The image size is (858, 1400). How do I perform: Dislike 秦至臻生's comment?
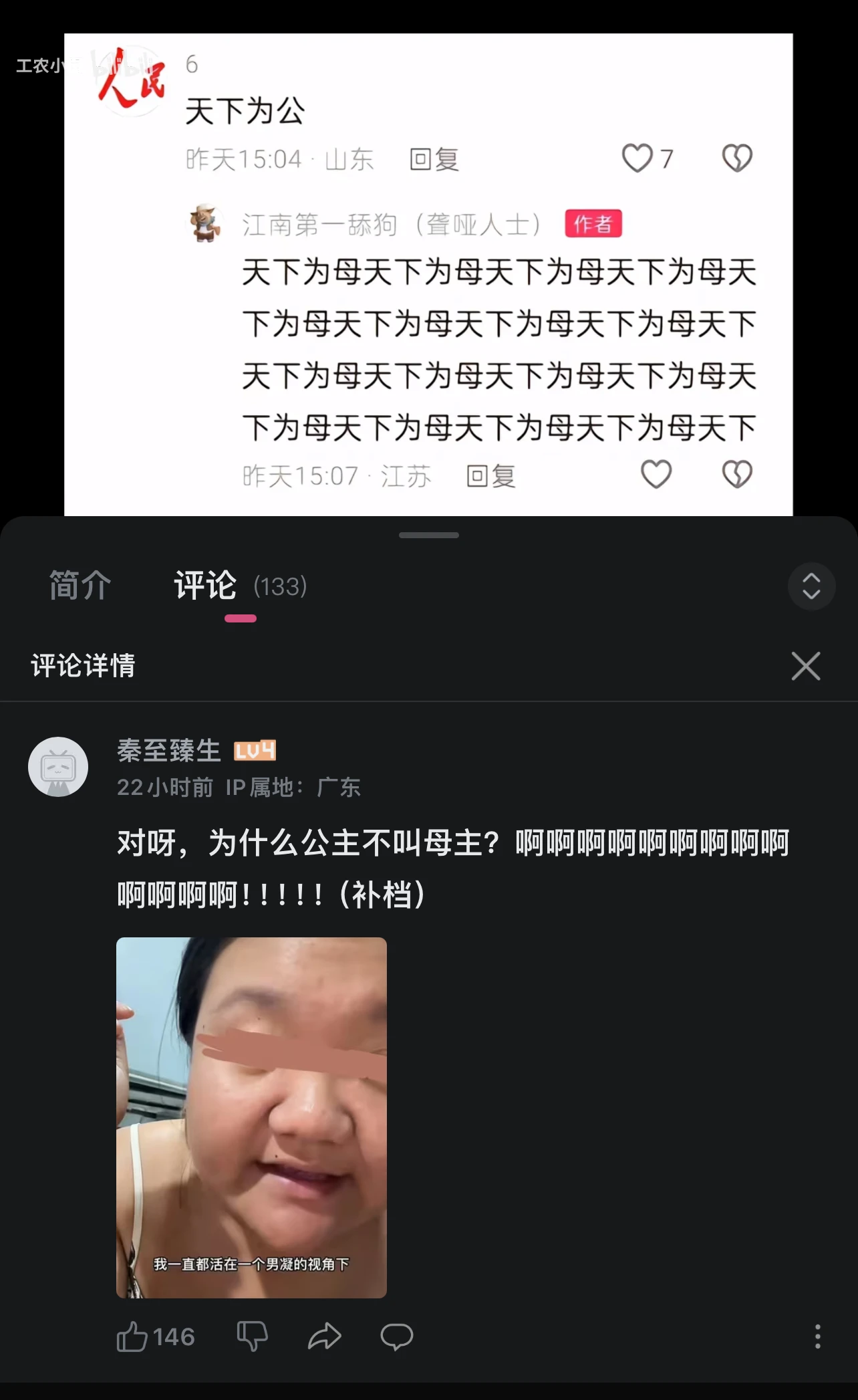(252, 1337)
